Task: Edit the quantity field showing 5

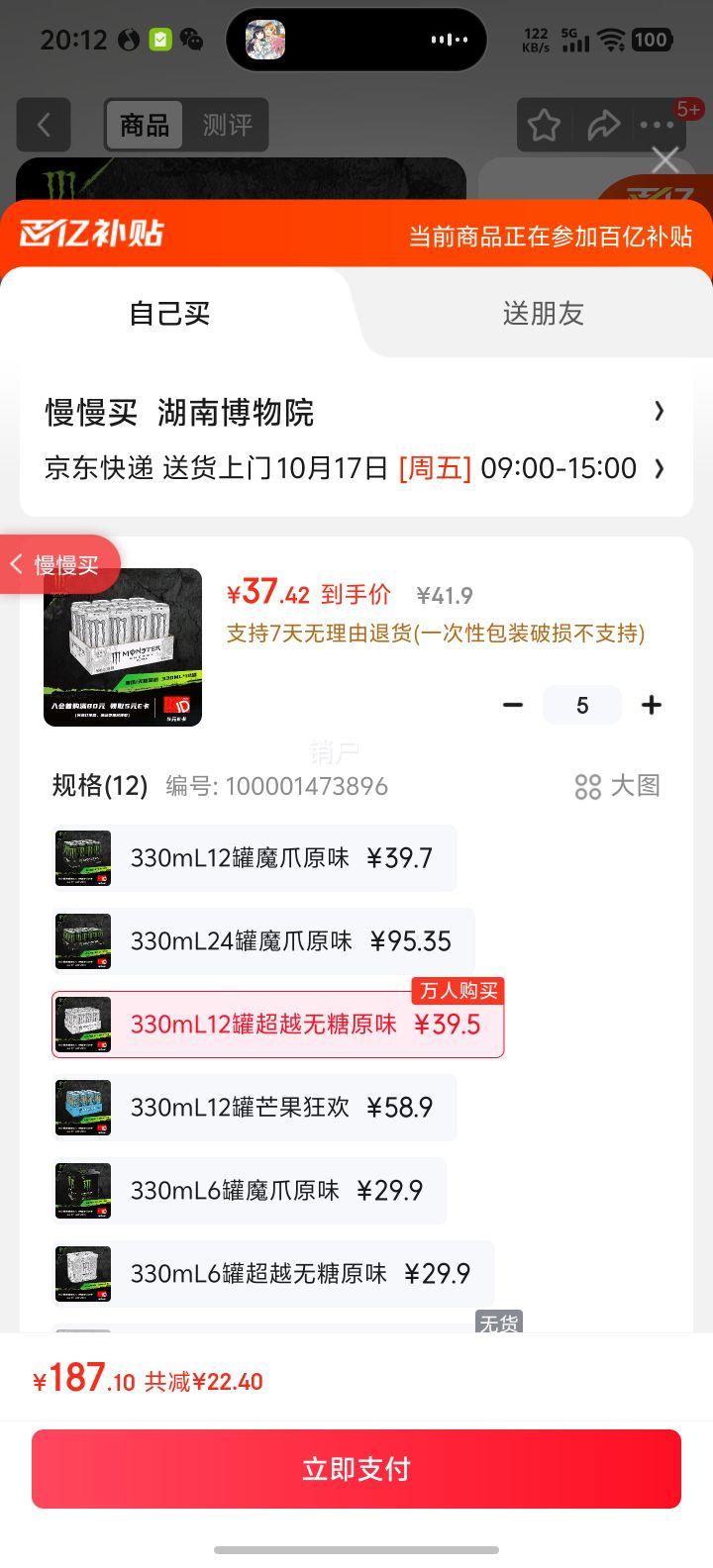Action: [x=582, y=705]
